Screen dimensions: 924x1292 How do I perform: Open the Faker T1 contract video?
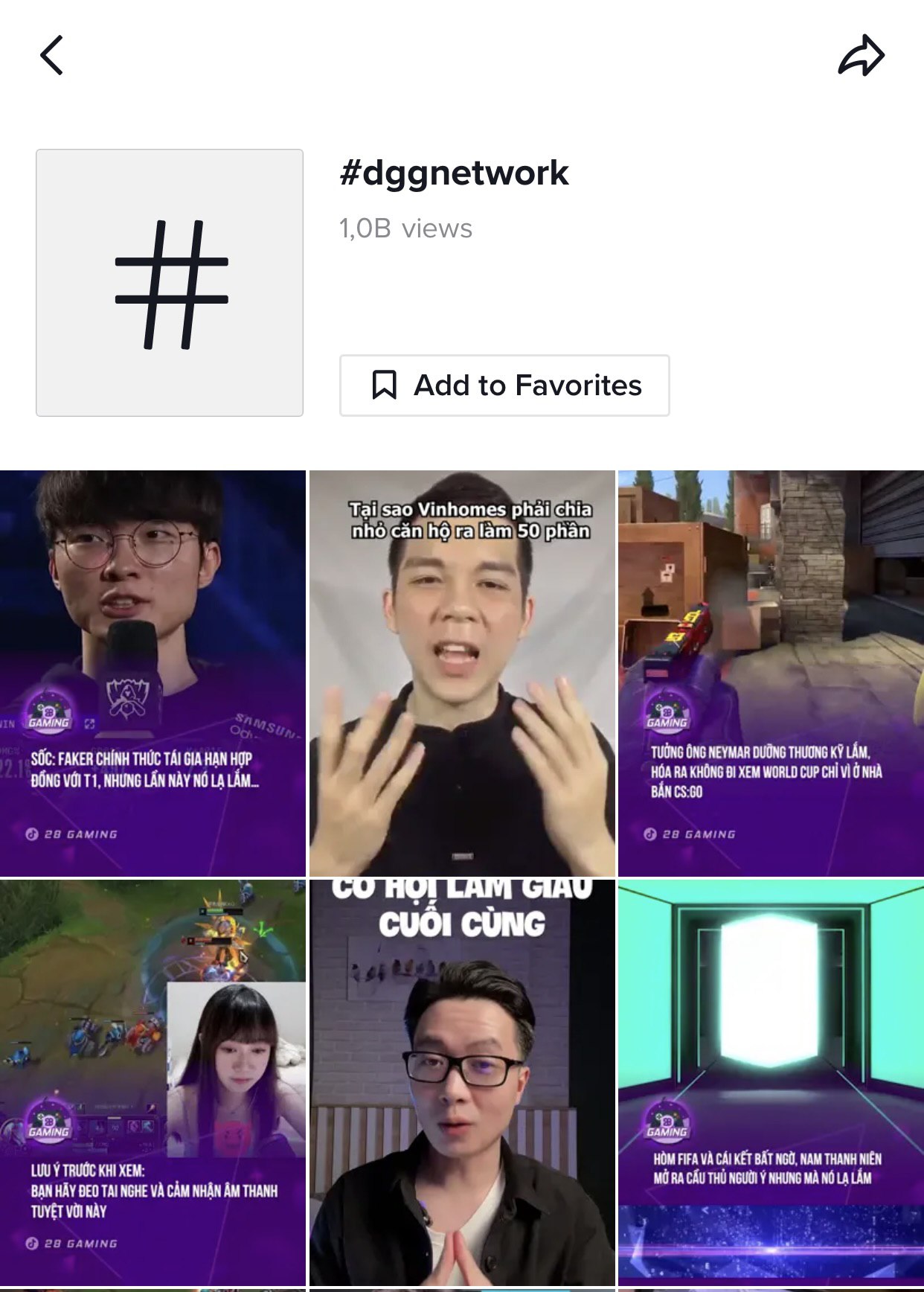(x=153, y=673)
